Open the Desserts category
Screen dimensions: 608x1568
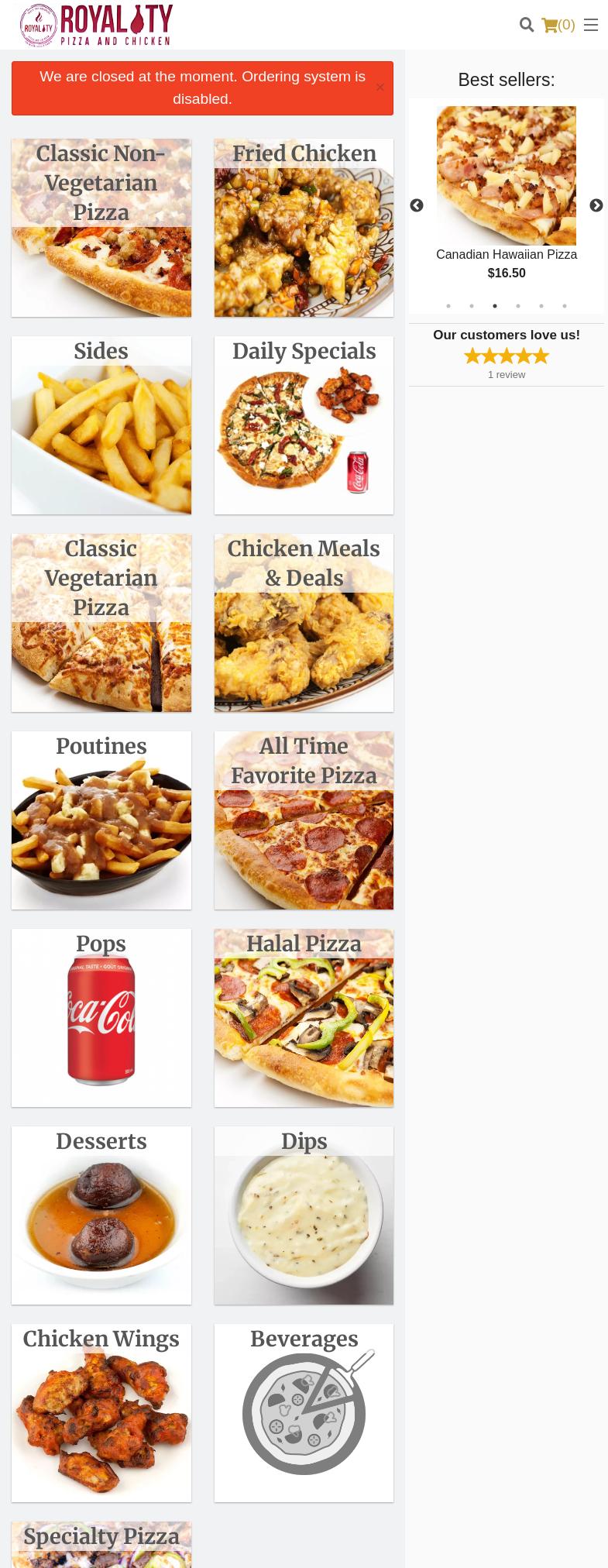click(101, 1216)
